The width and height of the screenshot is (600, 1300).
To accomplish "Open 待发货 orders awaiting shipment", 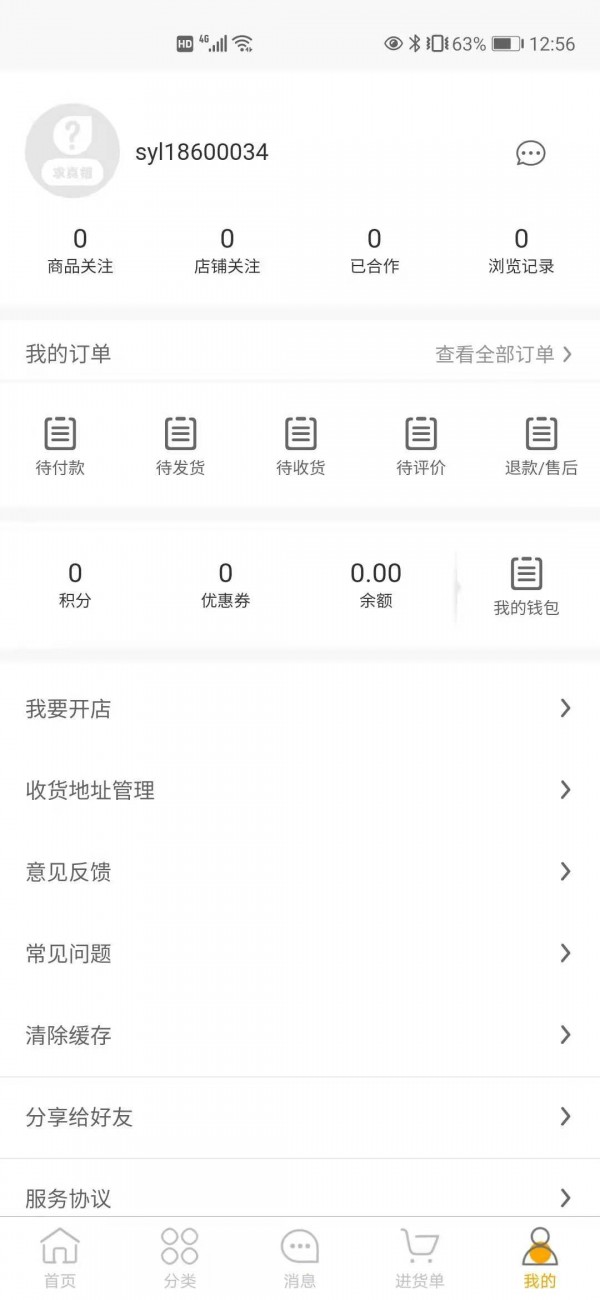I will click(180, 446).
